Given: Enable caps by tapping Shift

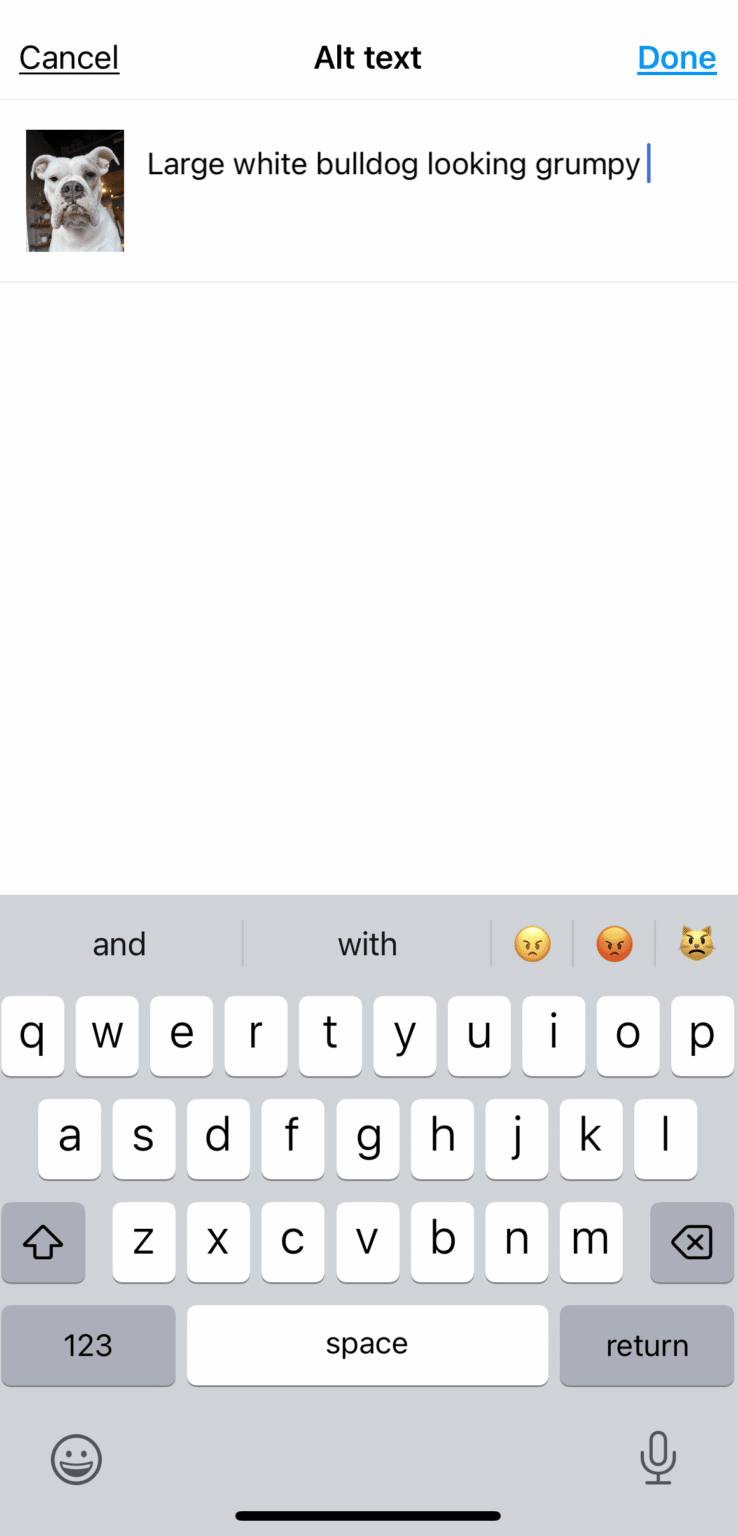Looking at the screenshot, I should tap(43, 1242).
